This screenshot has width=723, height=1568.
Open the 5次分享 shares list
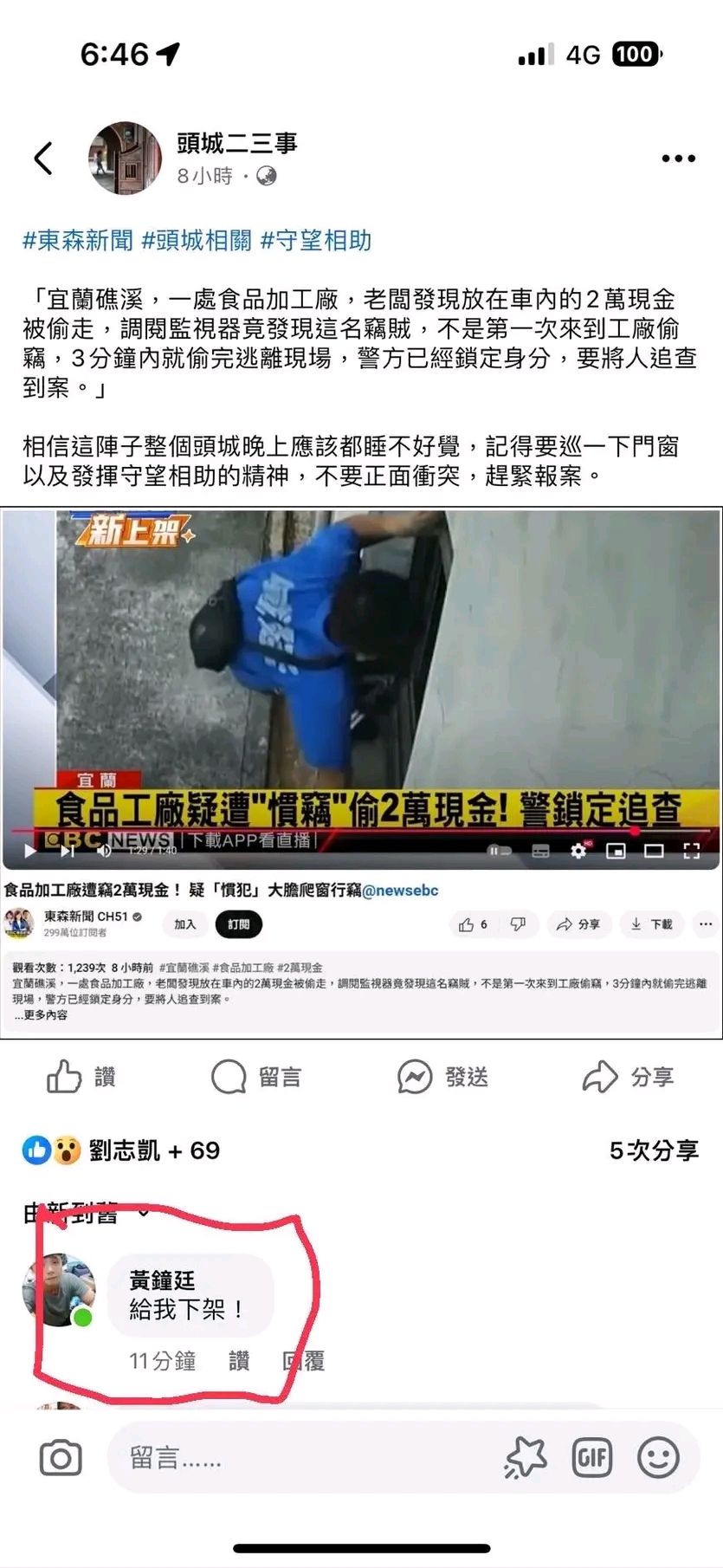point(654,1150)
